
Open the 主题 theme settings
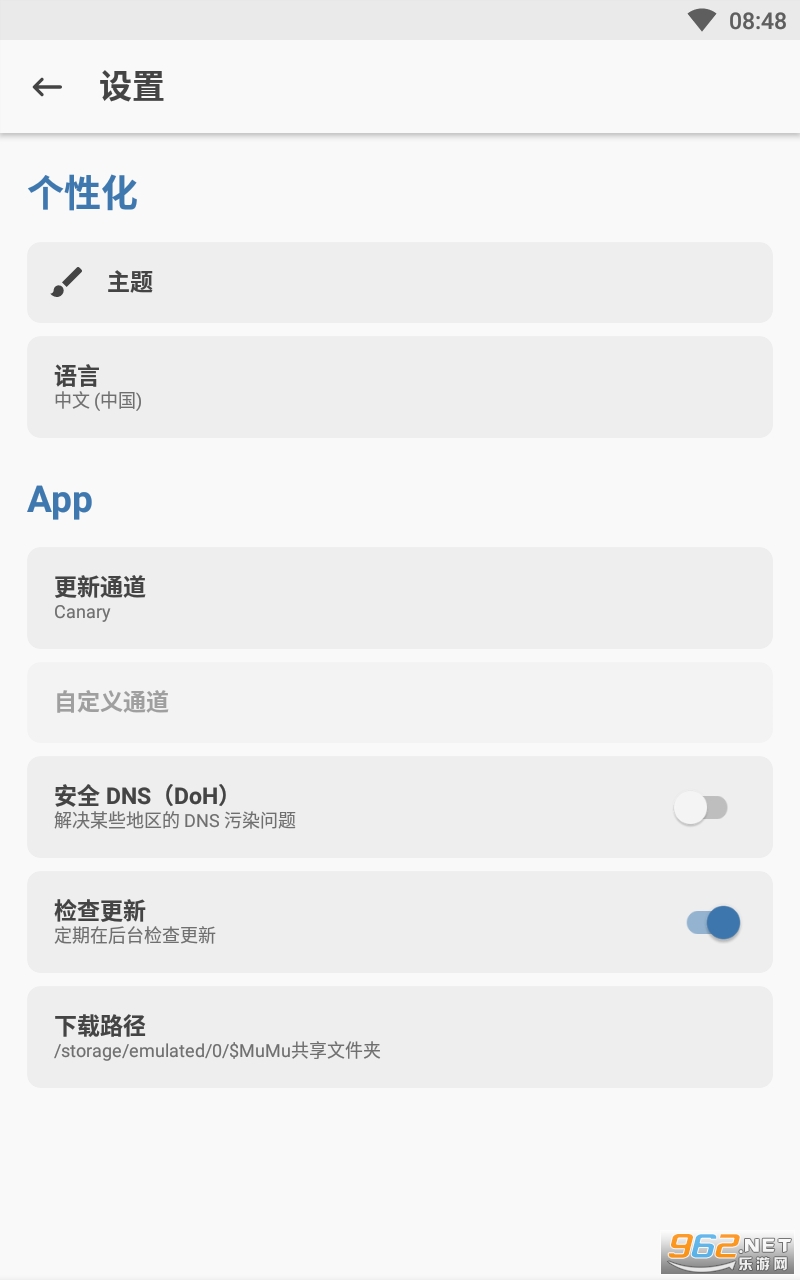400,282
